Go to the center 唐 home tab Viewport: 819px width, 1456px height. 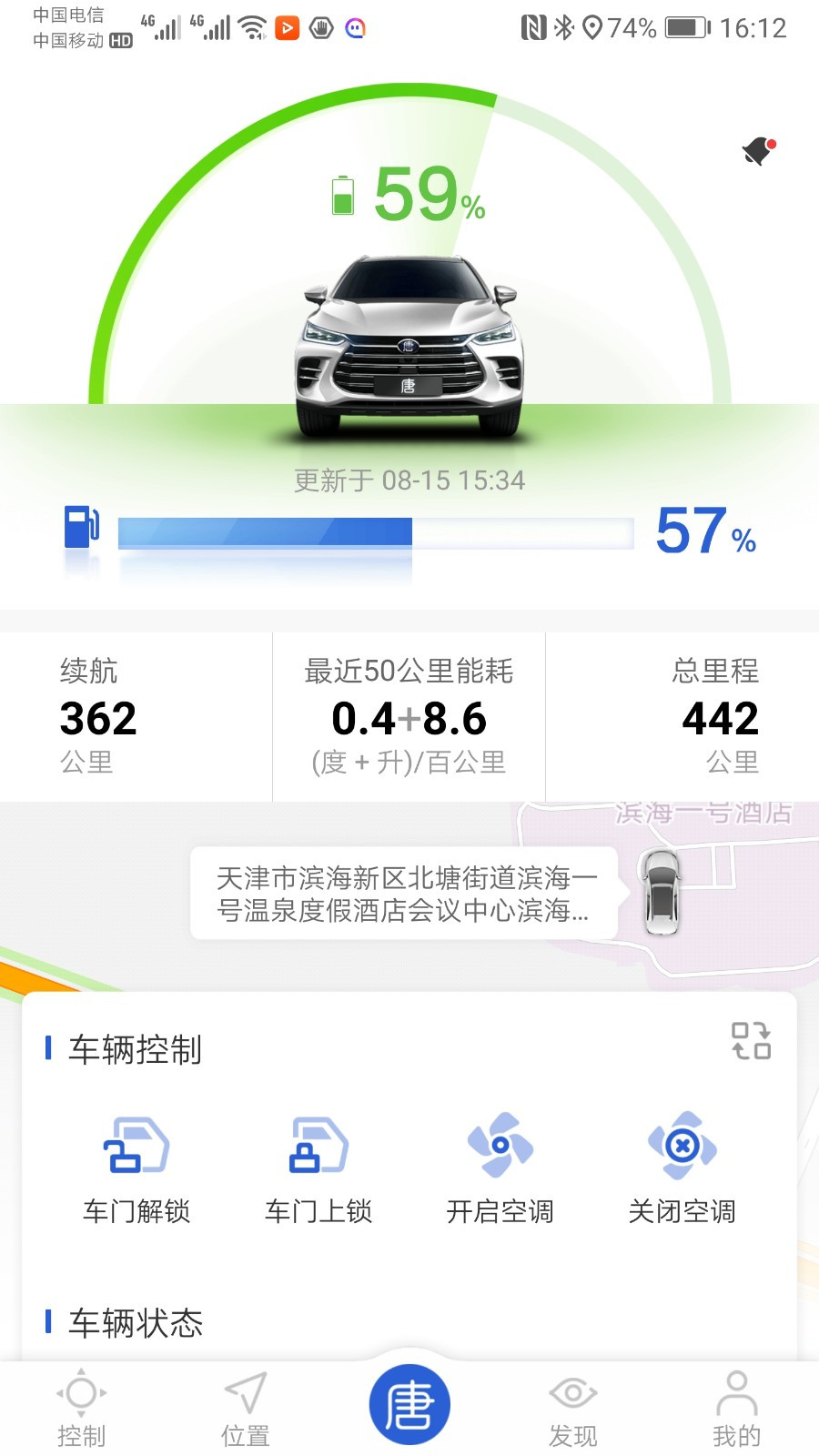(409, 1404)
